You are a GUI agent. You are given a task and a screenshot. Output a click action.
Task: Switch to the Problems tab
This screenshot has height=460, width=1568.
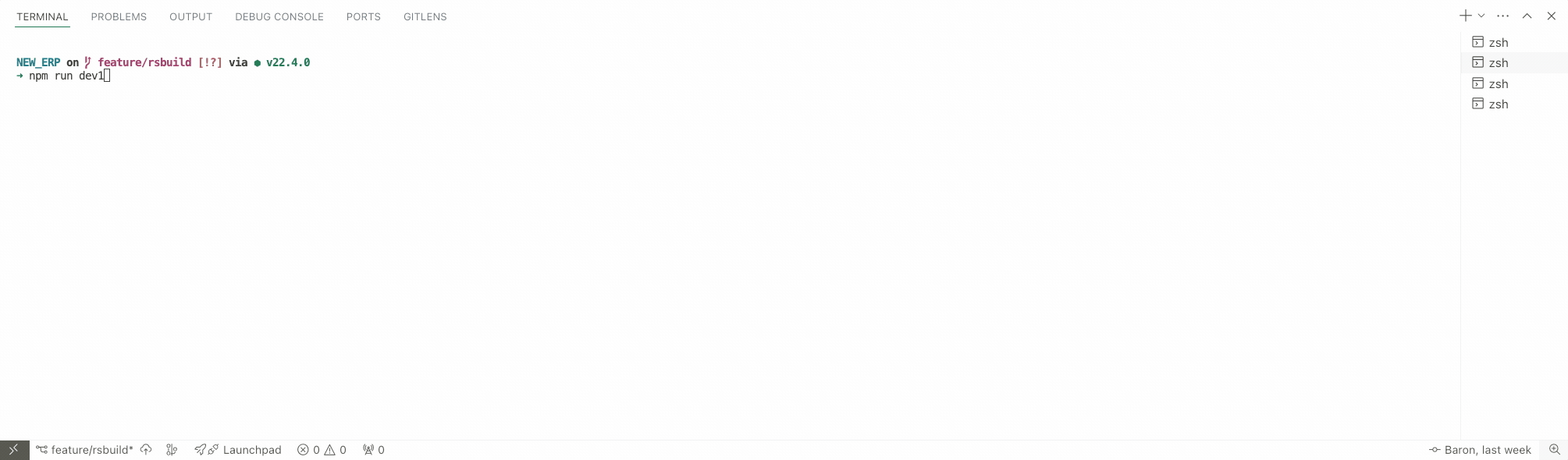[119, 16]
